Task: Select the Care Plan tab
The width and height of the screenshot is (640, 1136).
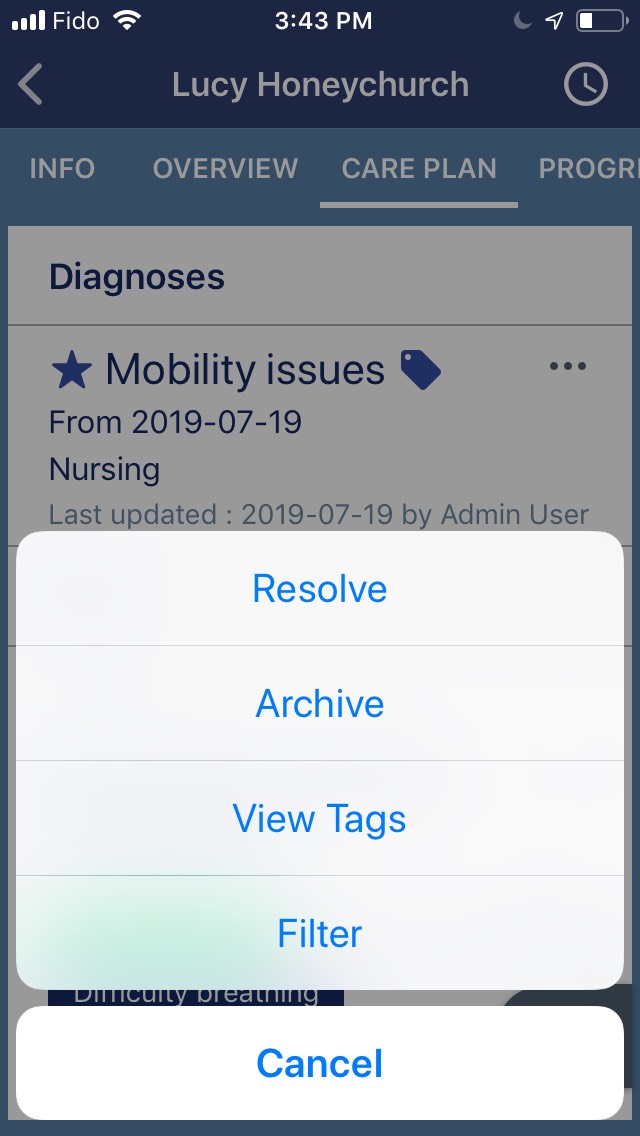Action: pyautogui.click(x=419, y=168)
